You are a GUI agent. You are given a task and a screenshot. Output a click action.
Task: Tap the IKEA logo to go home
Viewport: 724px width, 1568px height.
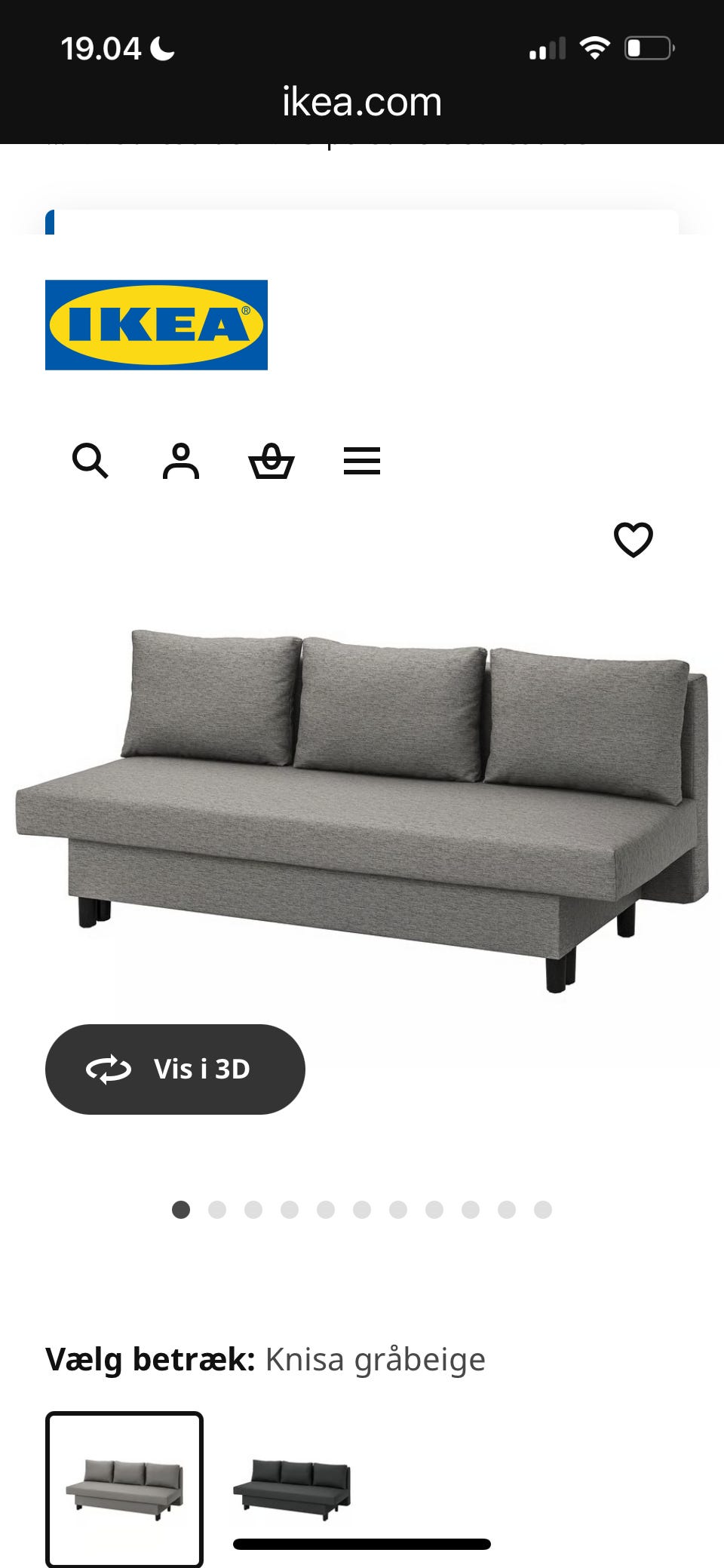point(156,325)
